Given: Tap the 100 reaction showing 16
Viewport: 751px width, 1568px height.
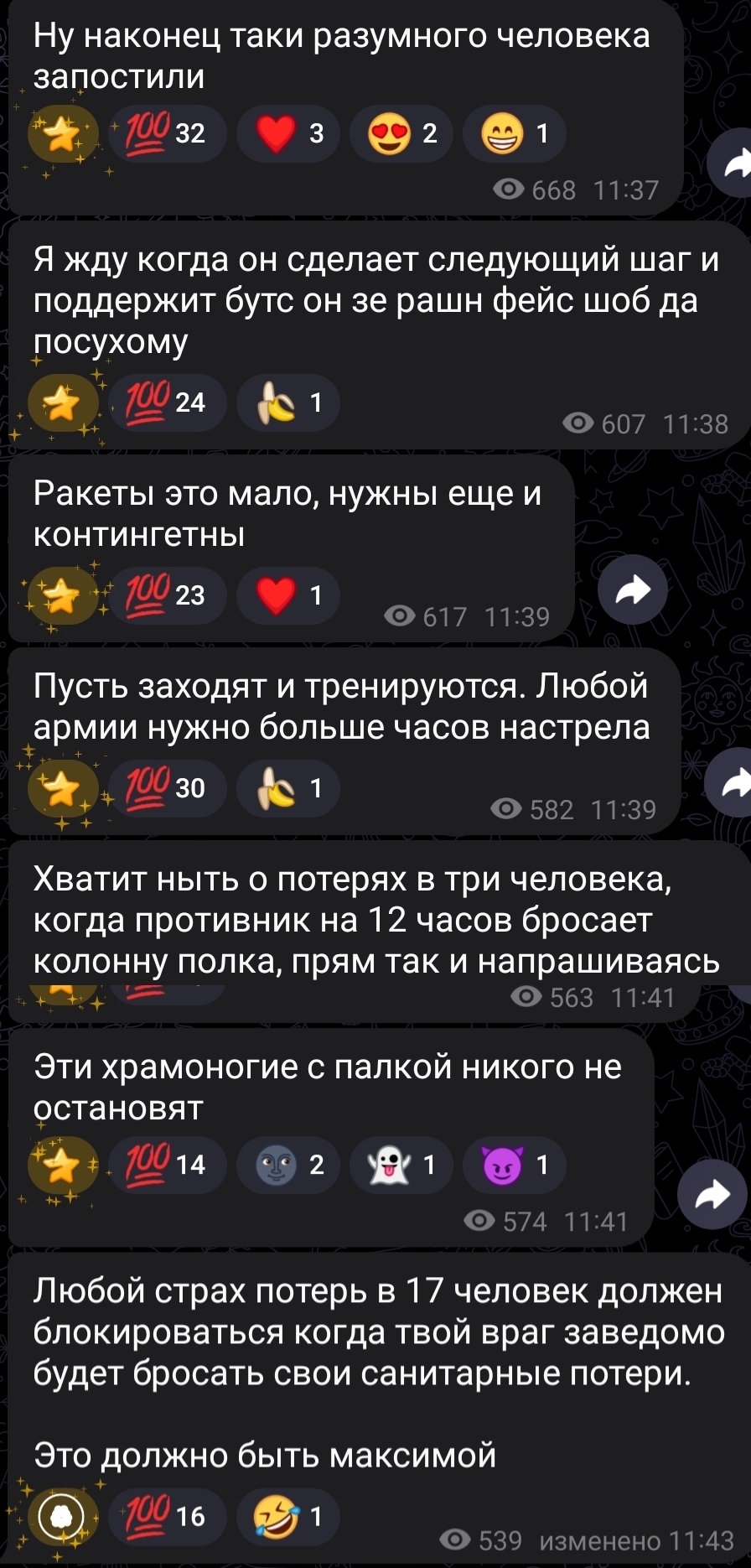Looking at the screenshot, I should (168, 1516).
